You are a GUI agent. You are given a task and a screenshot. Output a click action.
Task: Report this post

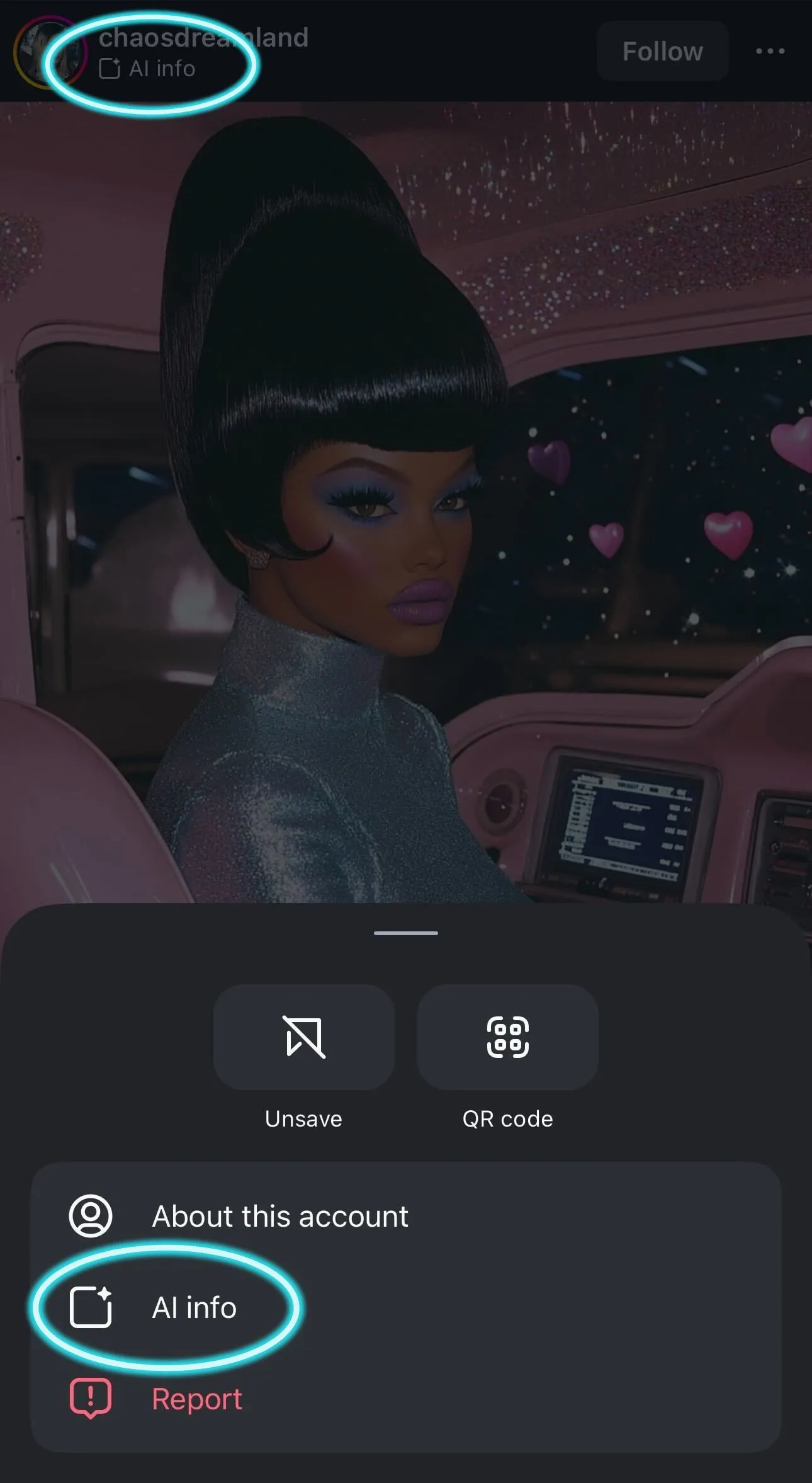click(196, 1399)
